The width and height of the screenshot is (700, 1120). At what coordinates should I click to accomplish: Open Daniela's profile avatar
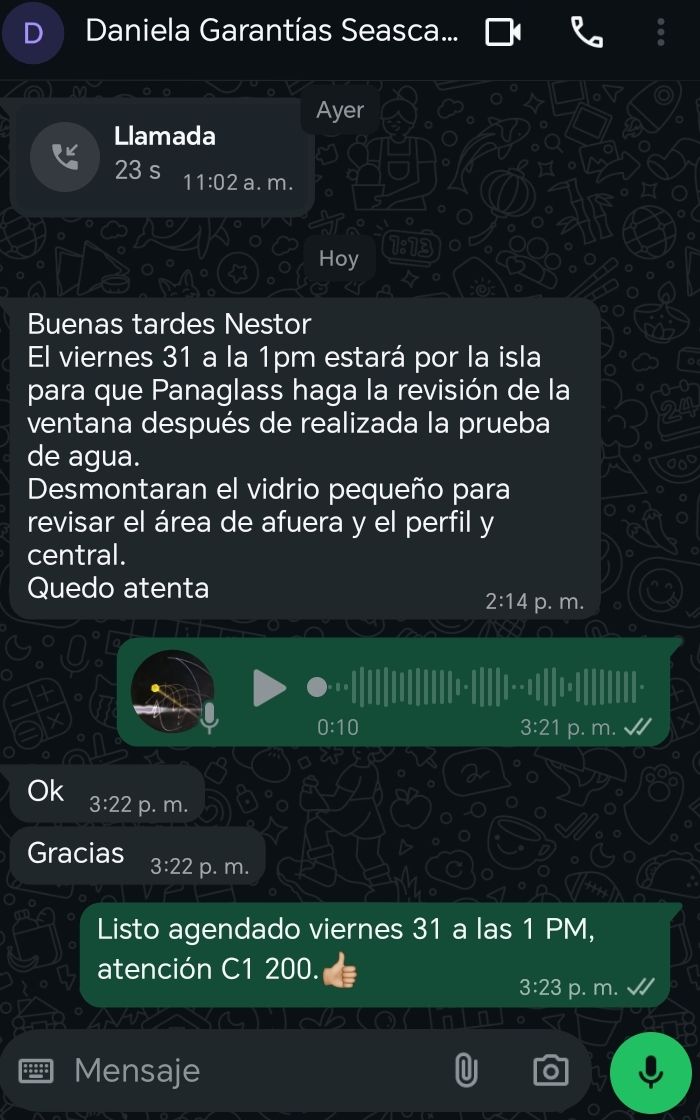pos(33,33)
